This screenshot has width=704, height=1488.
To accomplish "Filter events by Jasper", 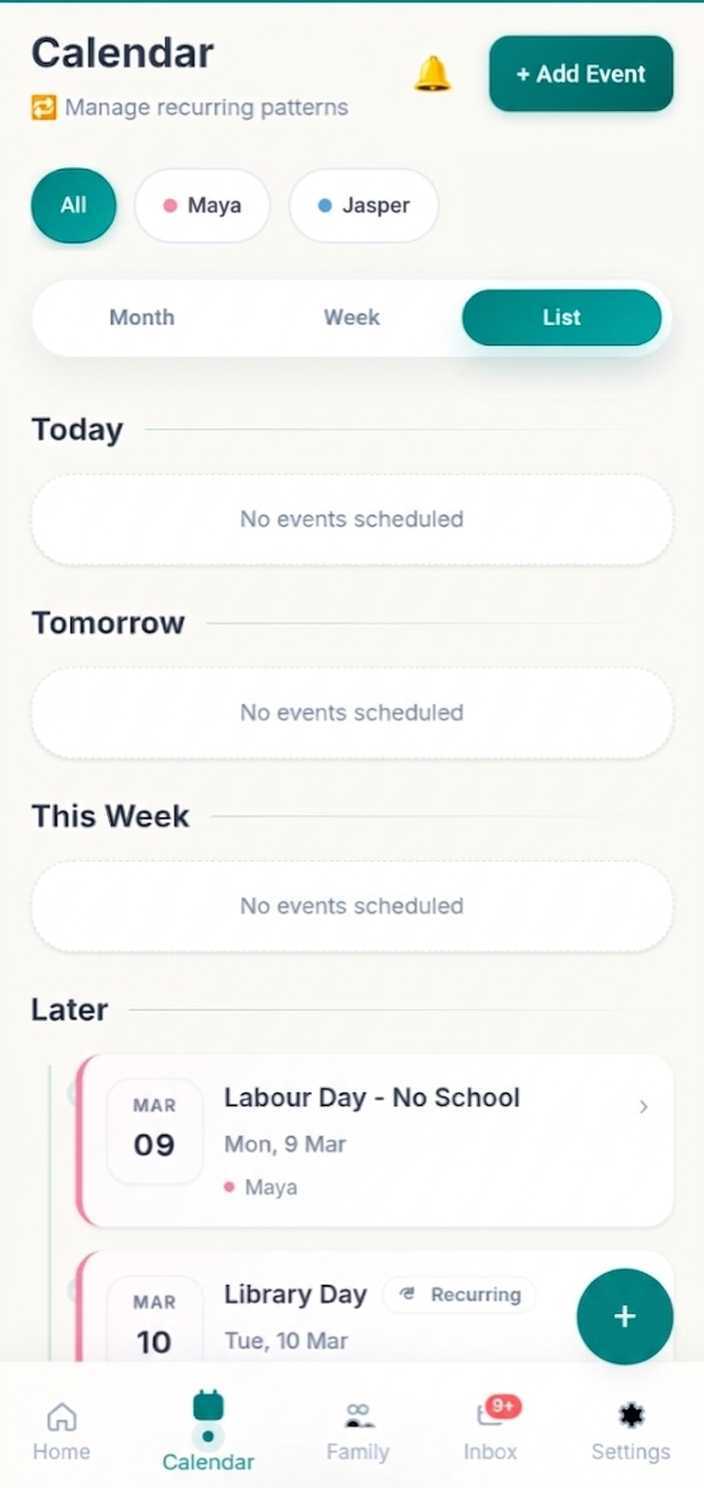I will point(363,205).
